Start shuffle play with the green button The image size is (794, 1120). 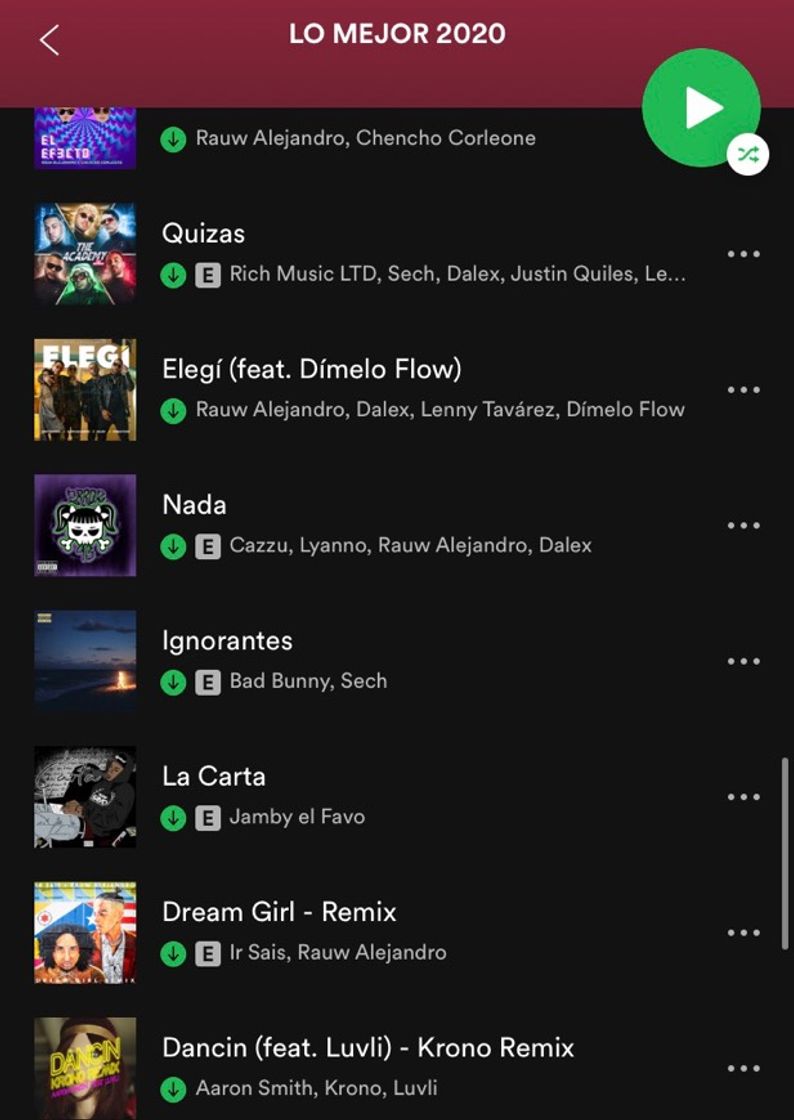(x=702, y=108)
